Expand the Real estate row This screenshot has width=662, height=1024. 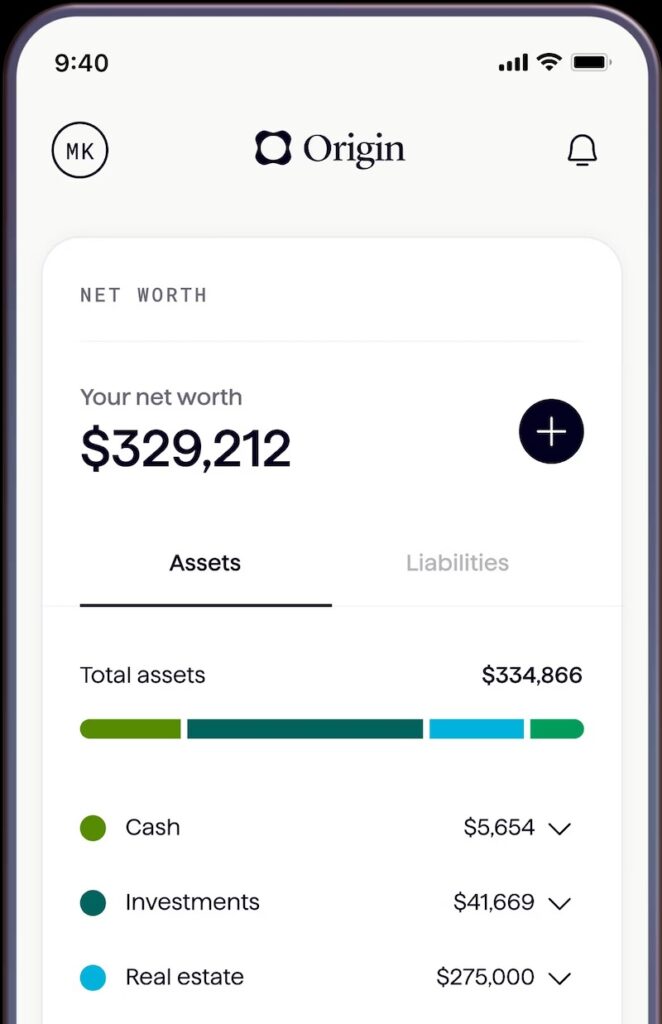pos(559,978)
